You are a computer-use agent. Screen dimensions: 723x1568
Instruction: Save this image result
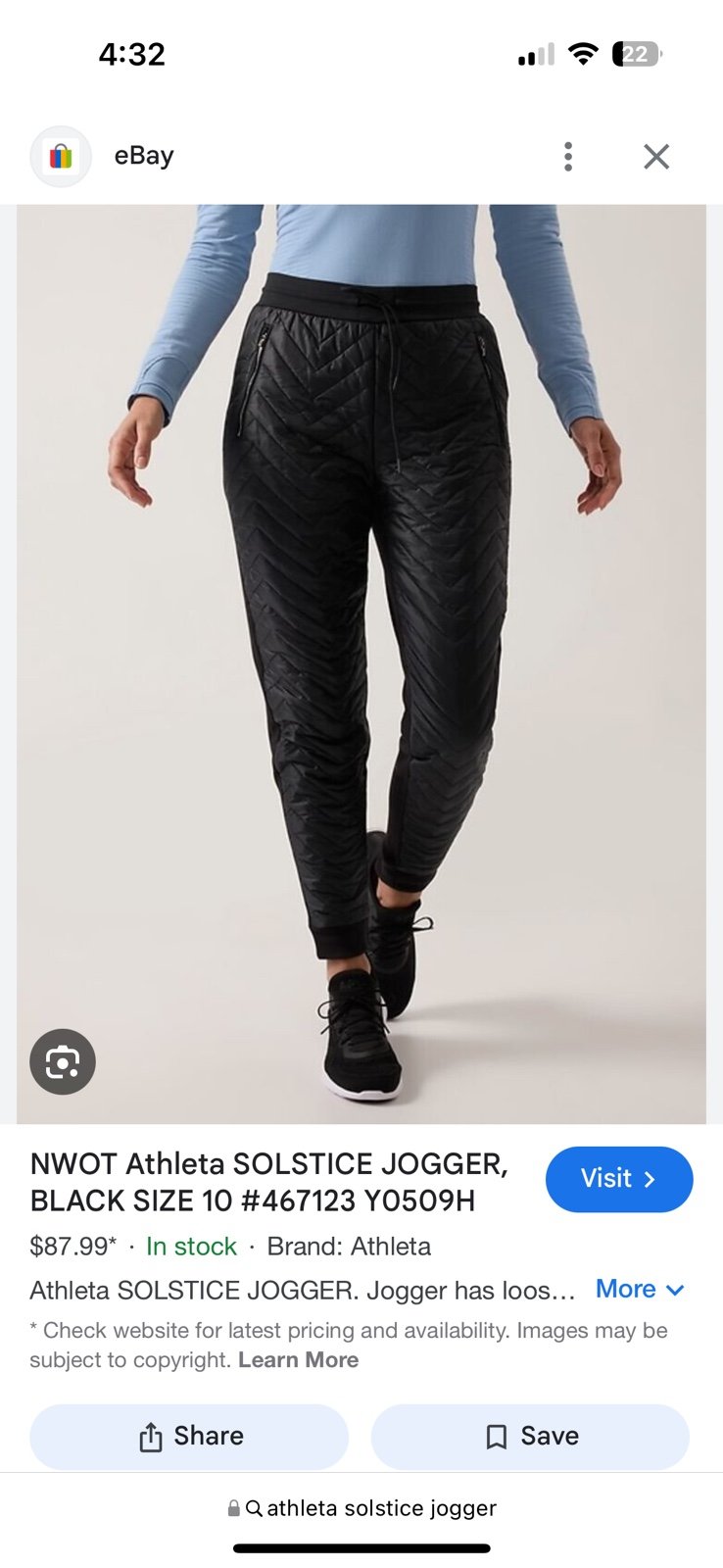pyautogui.click(x=530, y=1437)
